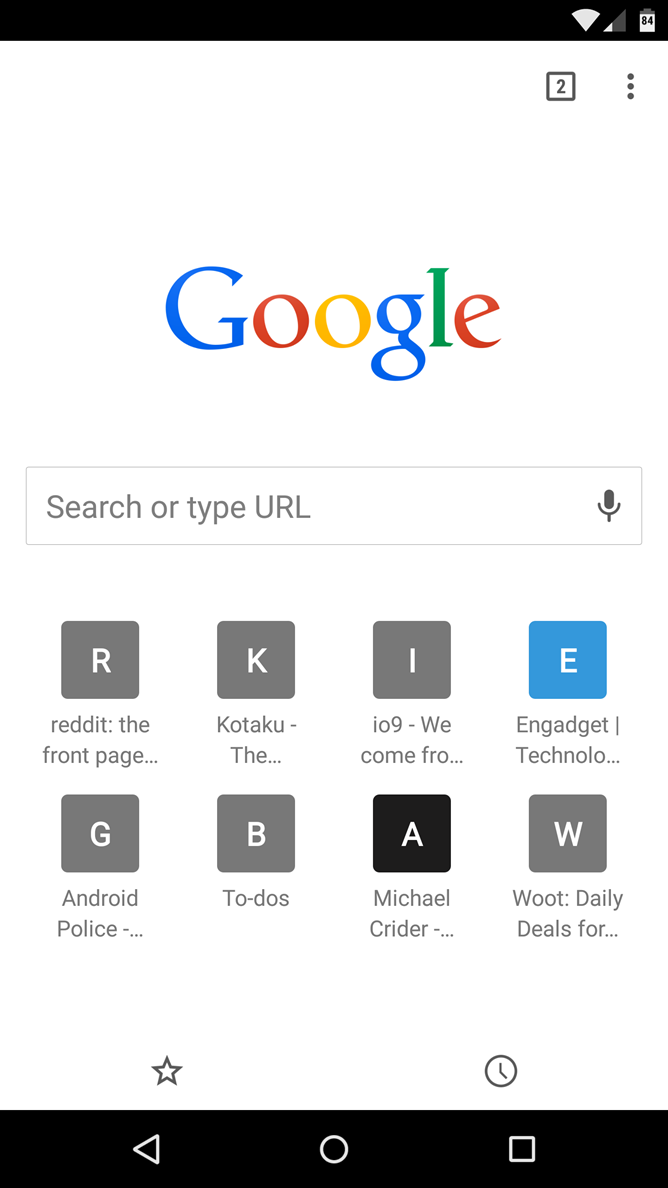Open recent tabs via the clock icon
Image resolution: width=668 pixels, height=1188 pixels.
click(501, 1072)
